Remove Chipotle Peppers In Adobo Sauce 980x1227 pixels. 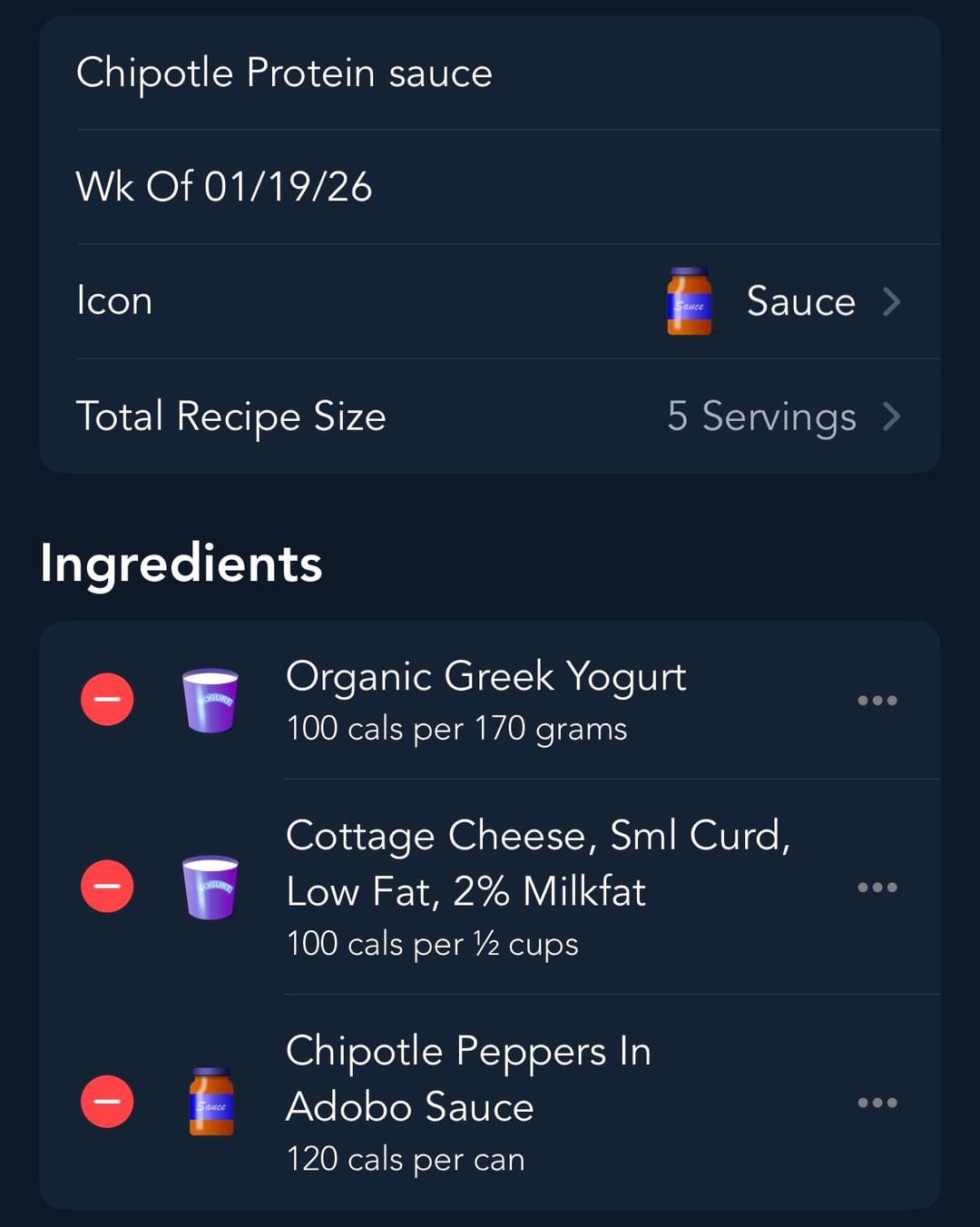(x=107, y=1102)
